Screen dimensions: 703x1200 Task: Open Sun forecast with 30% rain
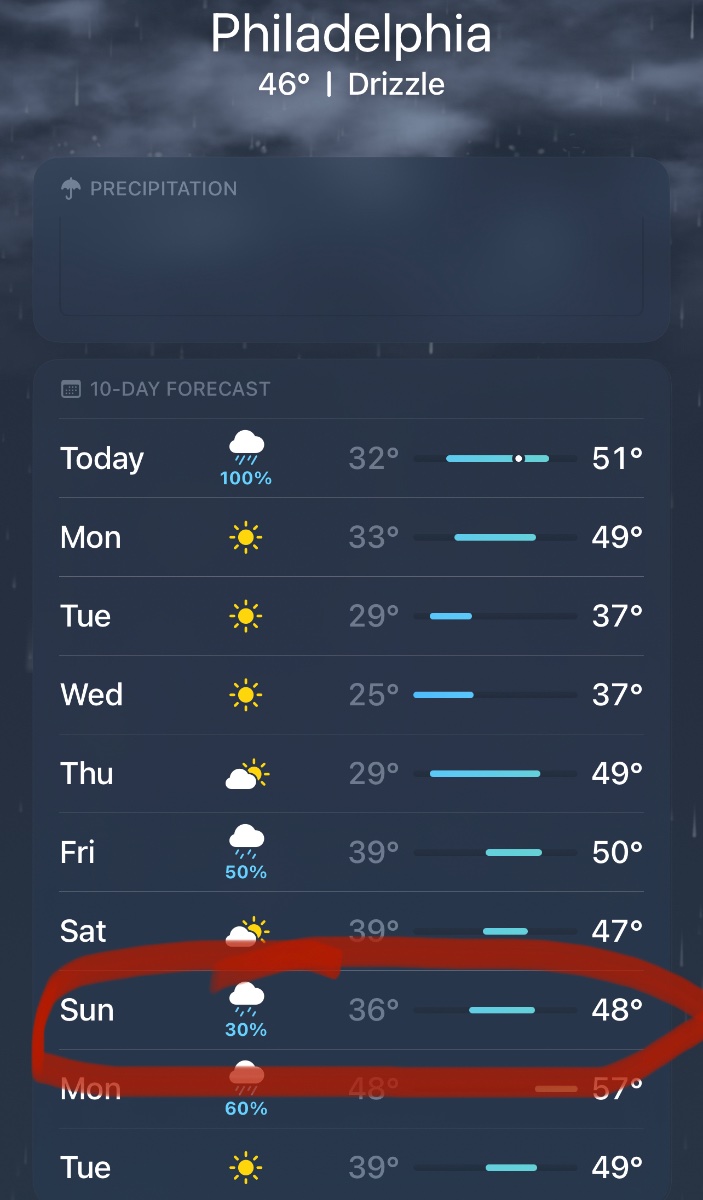point(351,1010)
